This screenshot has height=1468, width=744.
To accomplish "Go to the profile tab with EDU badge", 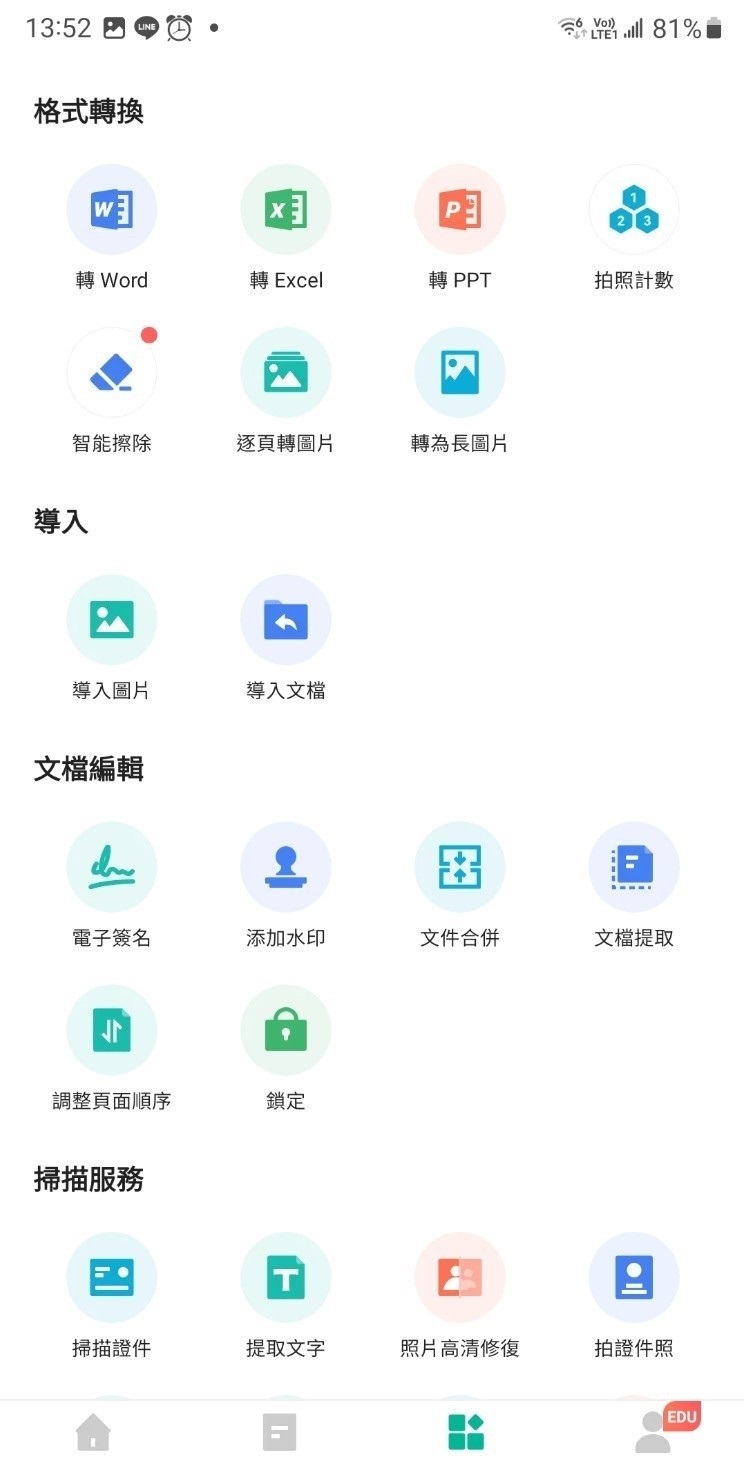I will (x=654, y=1432).
